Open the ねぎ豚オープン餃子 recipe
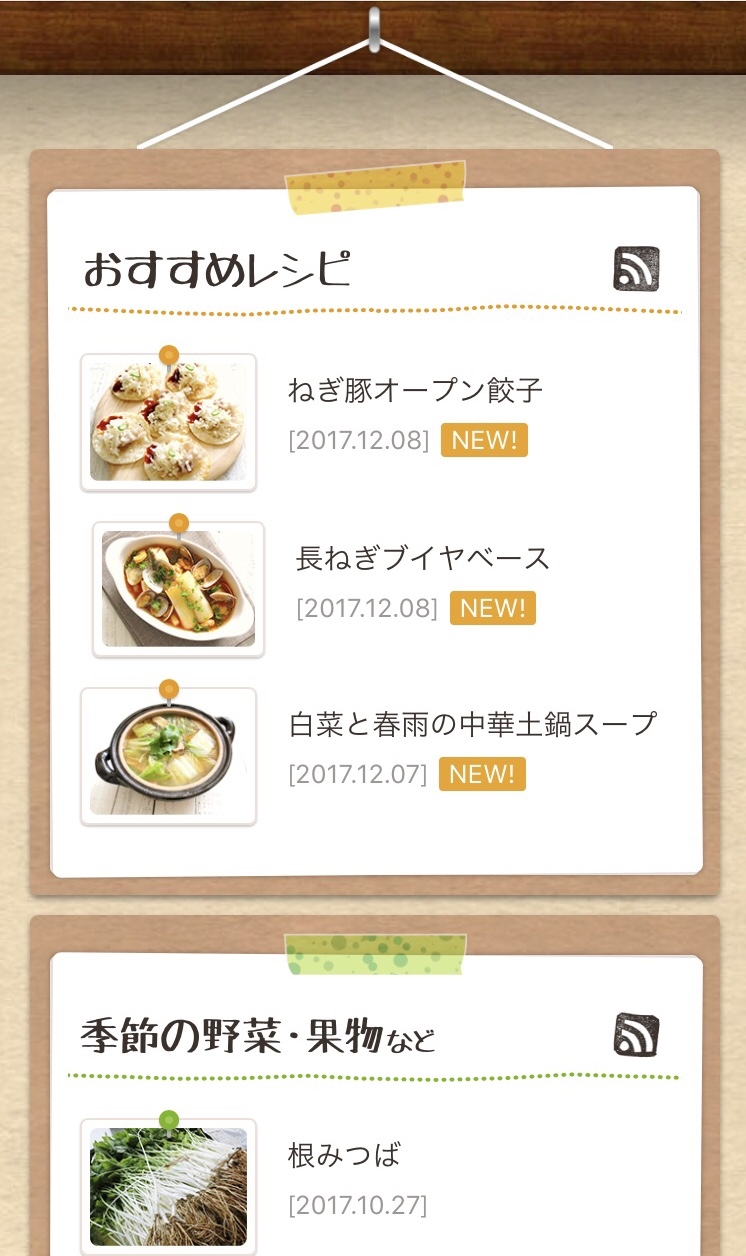Image resolution: width=746 pixels, height=1256 pixels. tap(415, 390)
